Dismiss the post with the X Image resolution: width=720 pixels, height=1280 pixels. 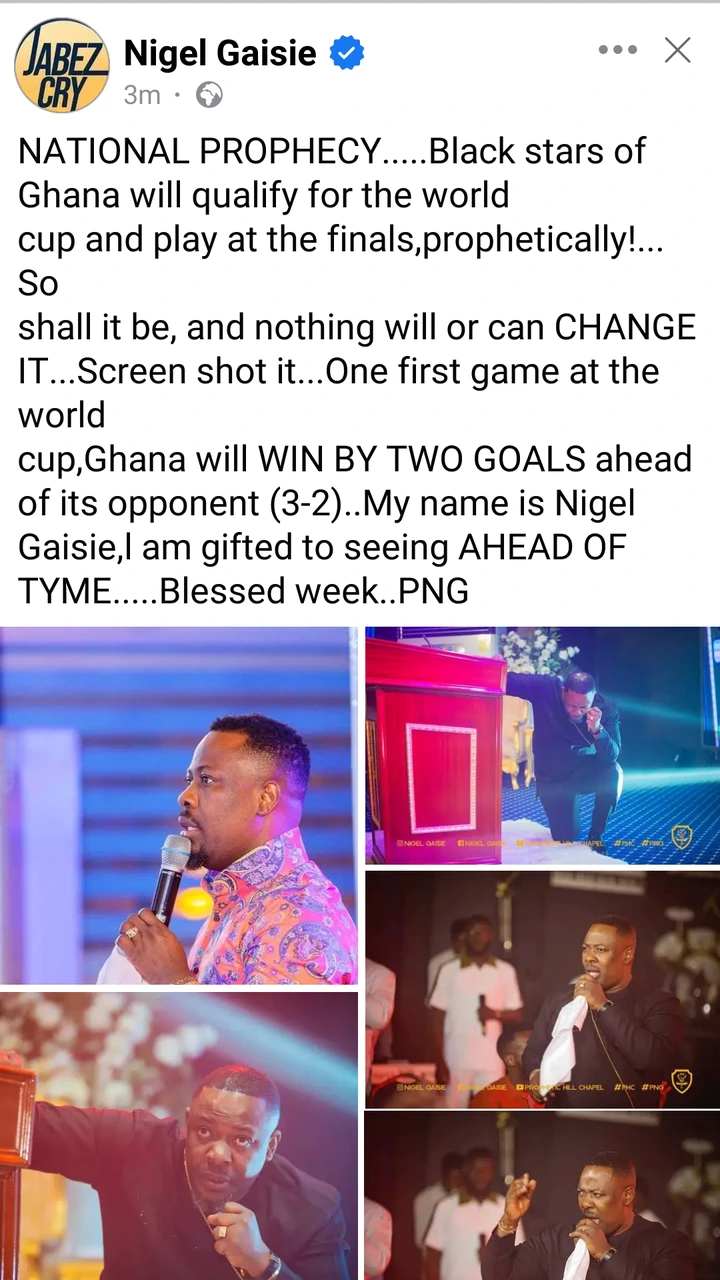(678, 50)
